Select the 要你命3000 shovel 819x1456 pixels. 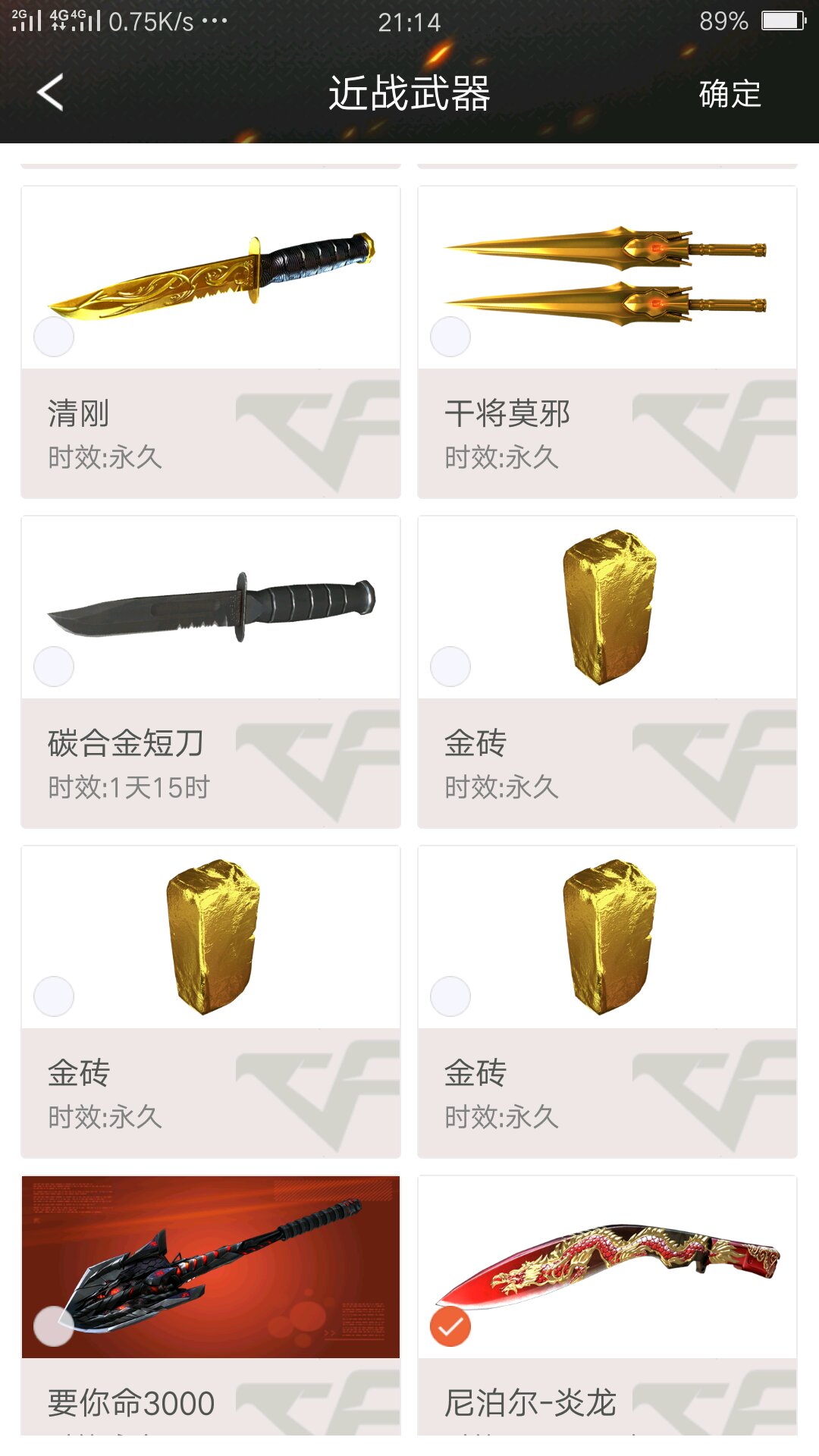[54, 1326]
